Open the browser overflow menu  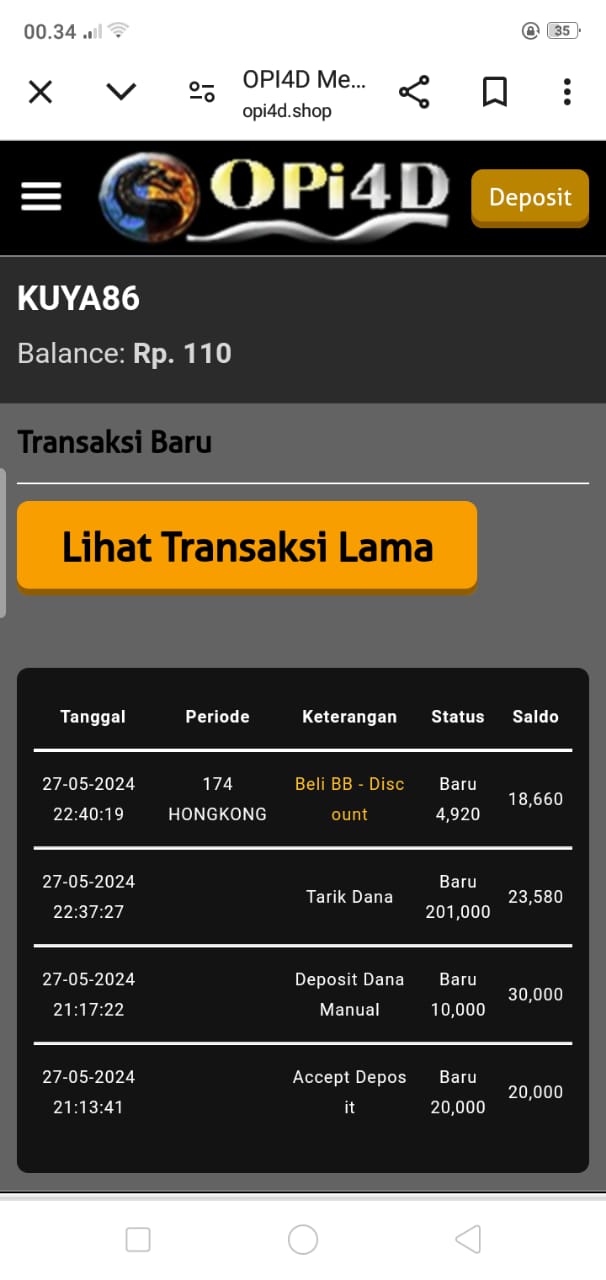coord(567,93)
